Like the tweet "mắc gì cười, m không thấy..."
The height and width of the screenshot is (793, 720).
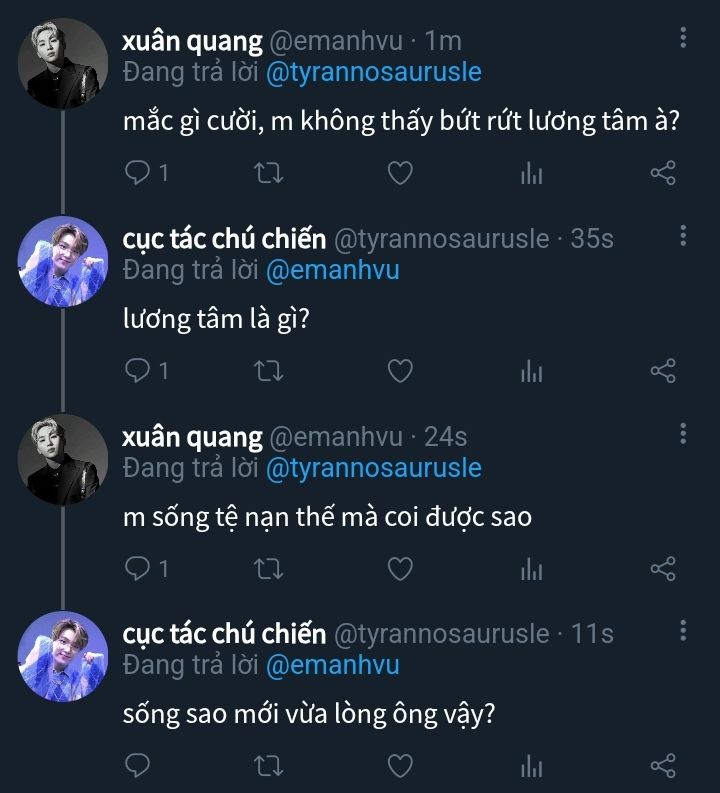pyautogui.click(x=400, y=173)
